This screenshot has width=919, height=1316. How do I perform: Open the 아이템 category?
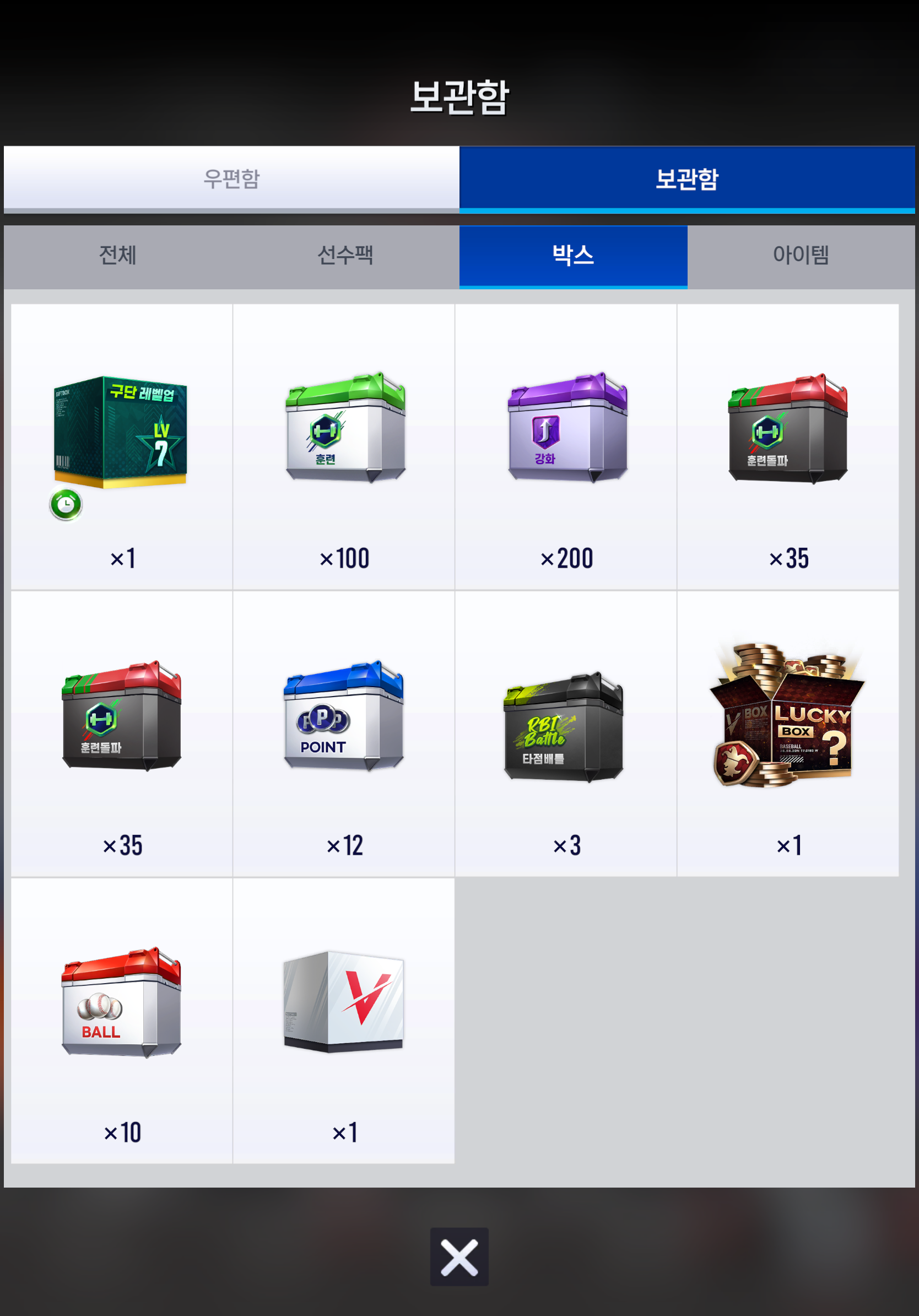801,256
